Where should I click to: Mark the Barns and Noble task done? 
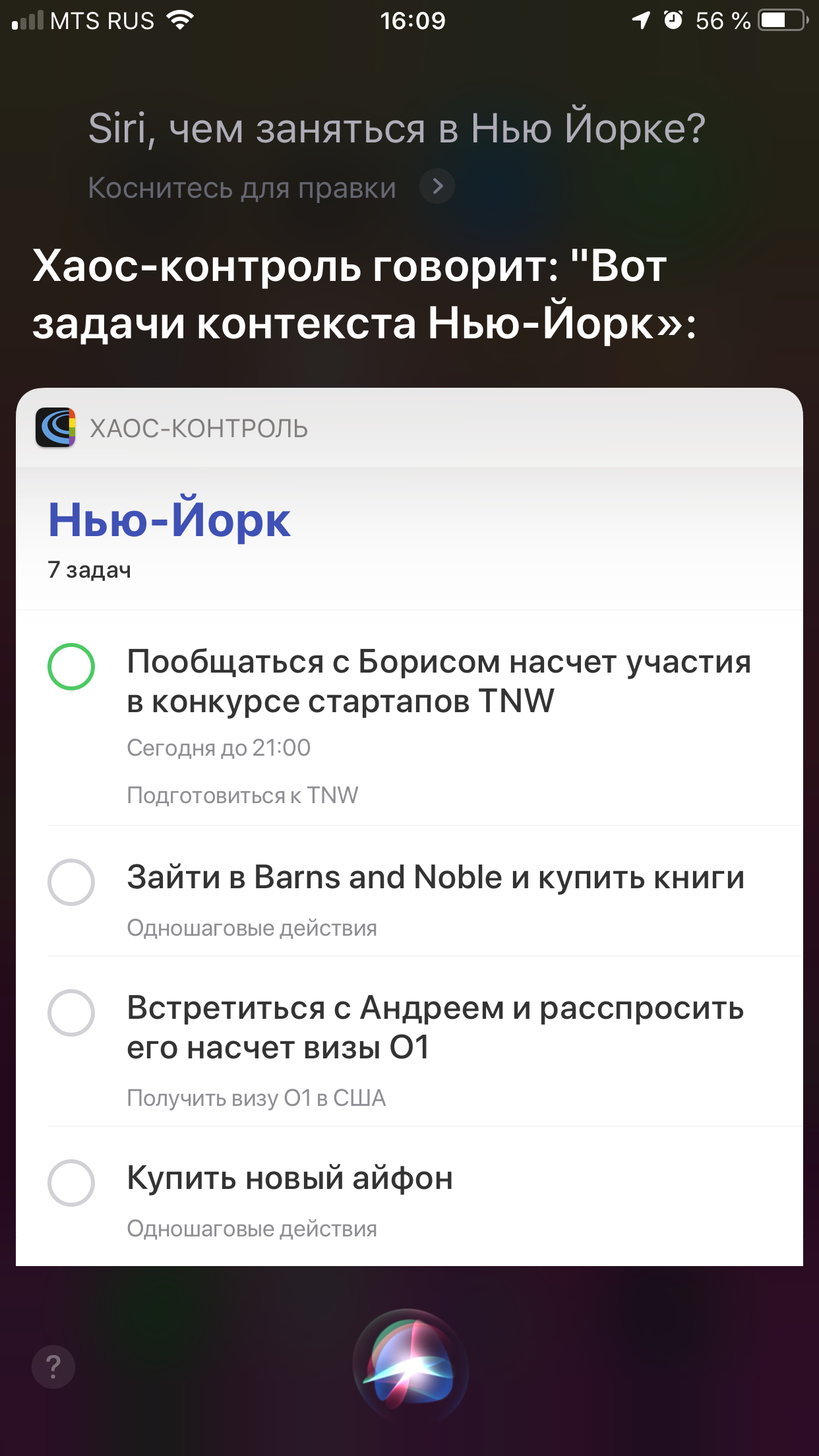click(x=71, y=882)
